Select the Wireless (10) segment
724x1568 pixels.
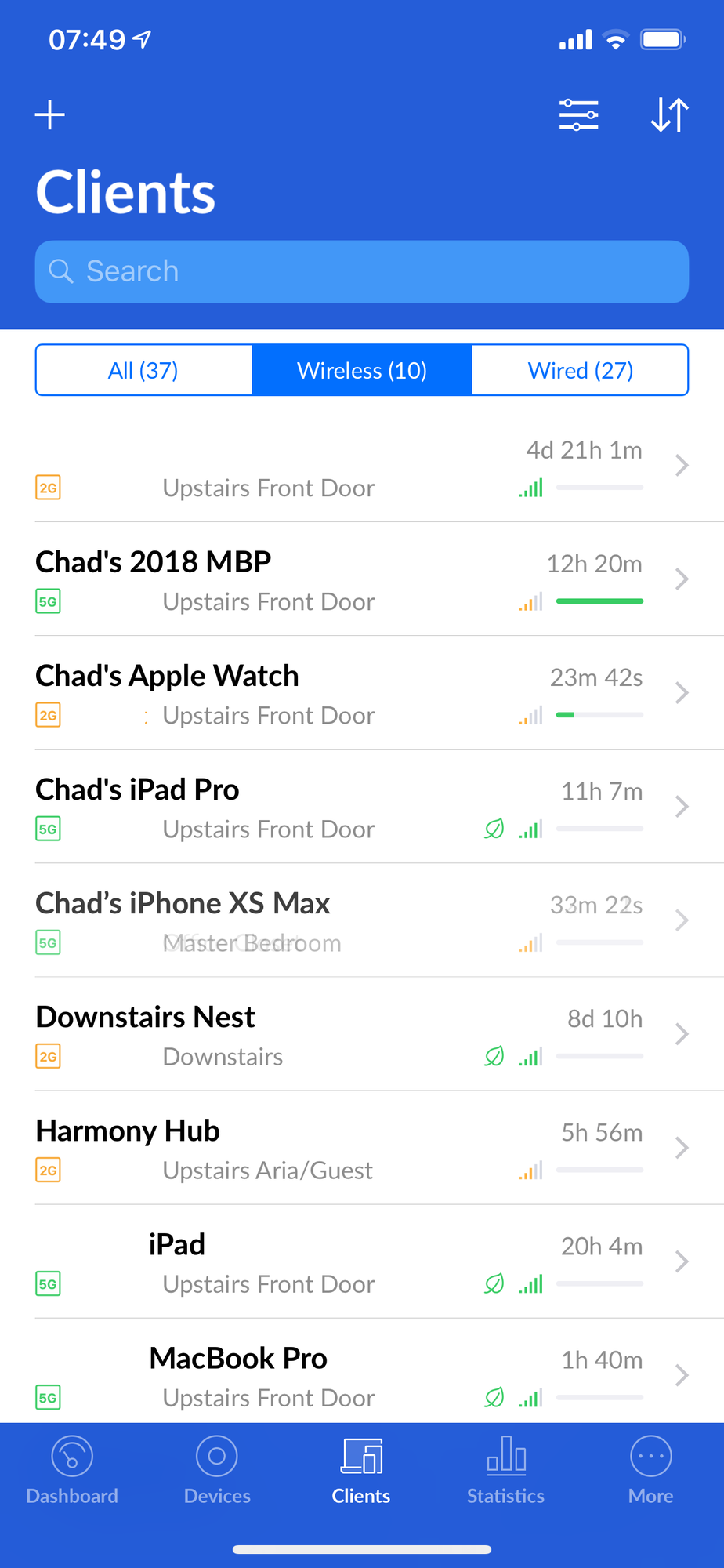pos(362,370)
